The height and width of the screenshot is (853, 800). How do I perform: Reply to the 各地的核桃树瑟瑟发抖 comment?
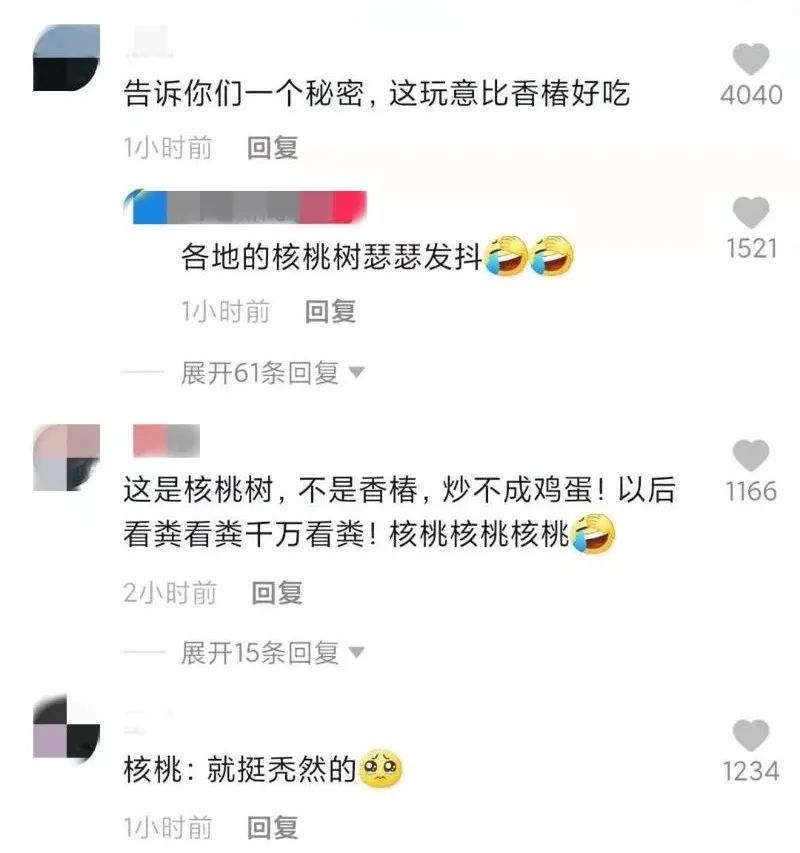(331, 312)
